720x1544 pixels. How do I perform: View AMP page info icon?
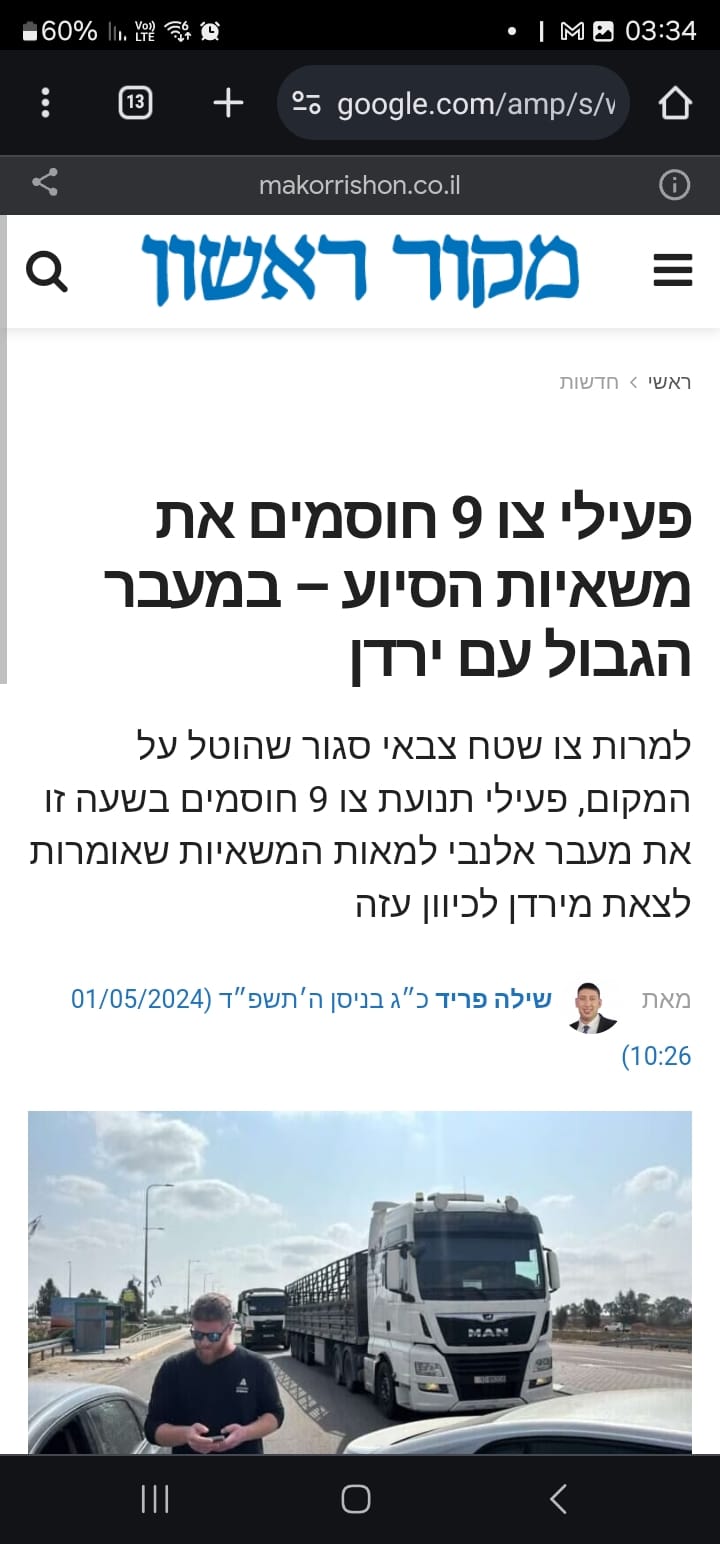(674, 185)
